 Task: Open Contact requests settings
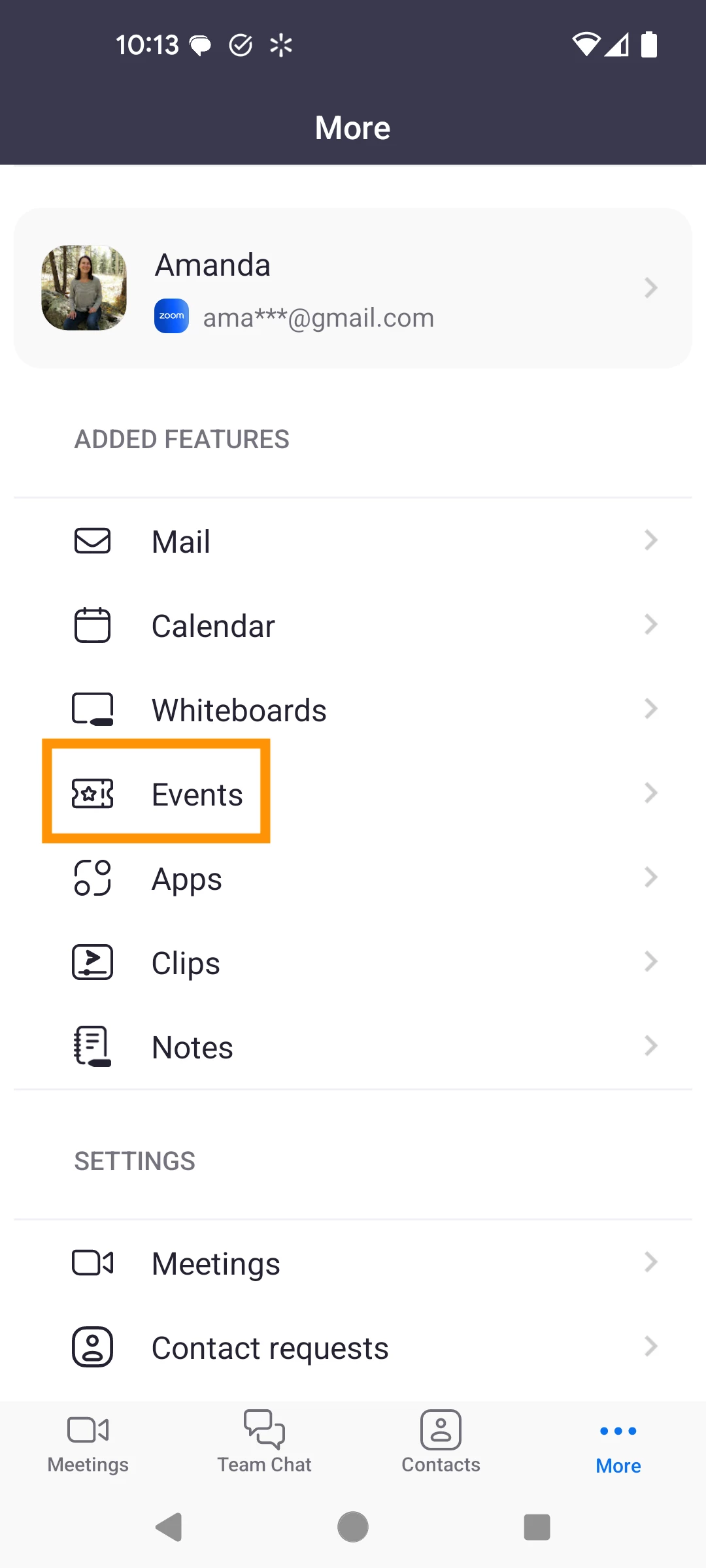tap(353, 1347)
